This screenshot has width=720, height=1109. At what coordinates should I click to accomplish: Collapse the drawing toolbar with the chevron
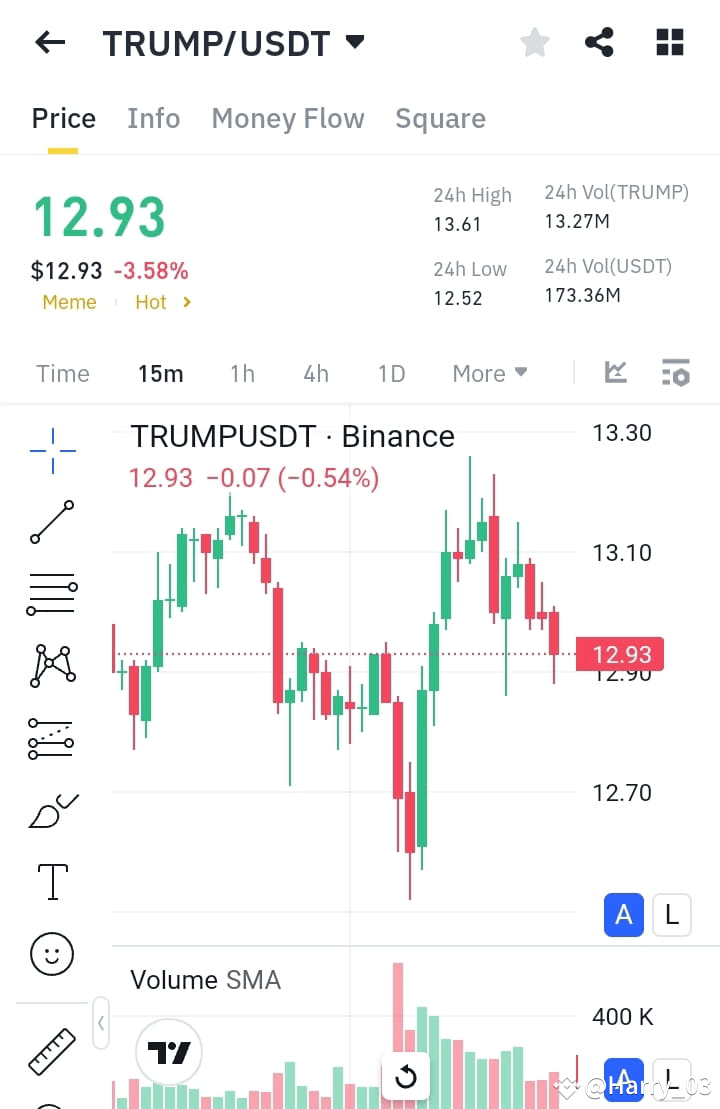[x=101, y=1024]
